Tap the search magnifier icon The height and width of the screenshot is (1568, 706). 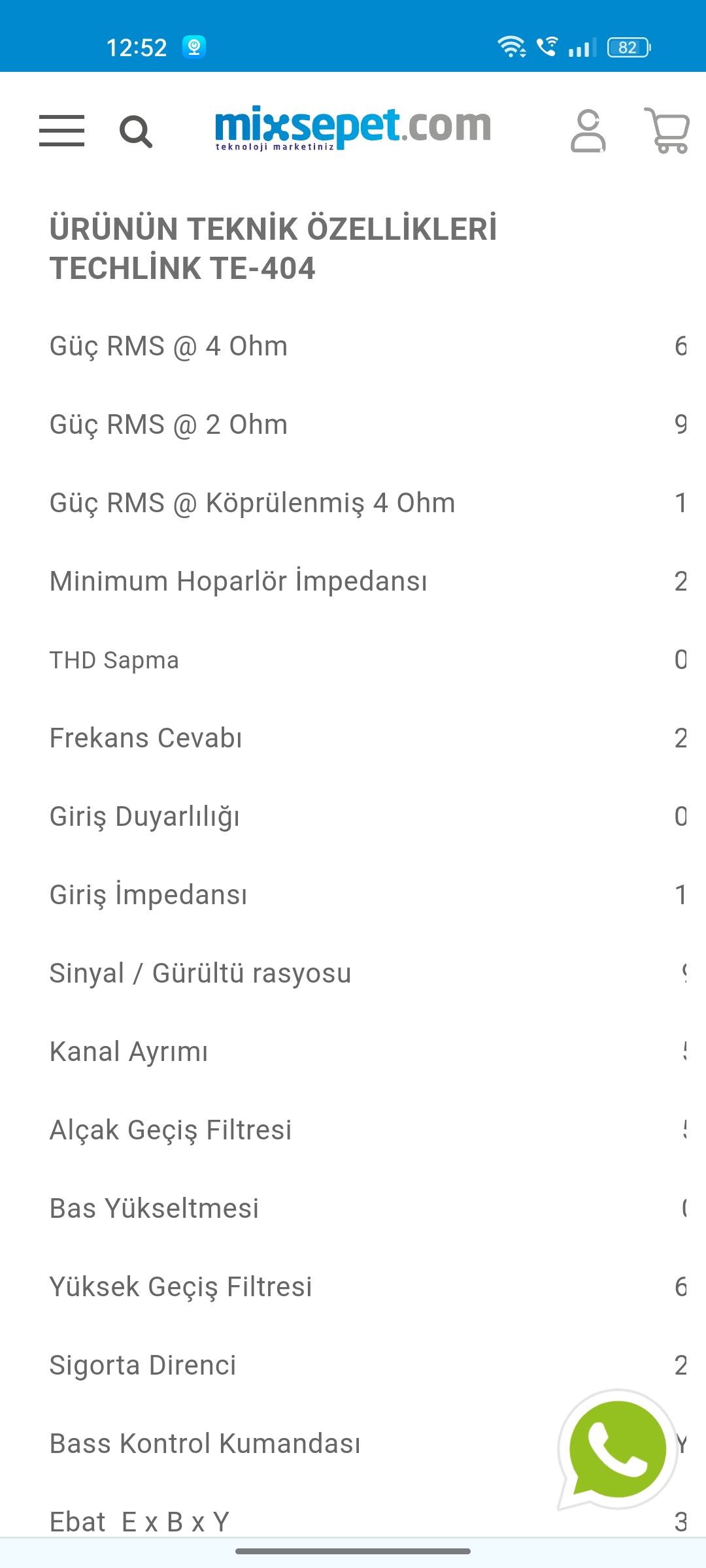click(x=136, y=131)
